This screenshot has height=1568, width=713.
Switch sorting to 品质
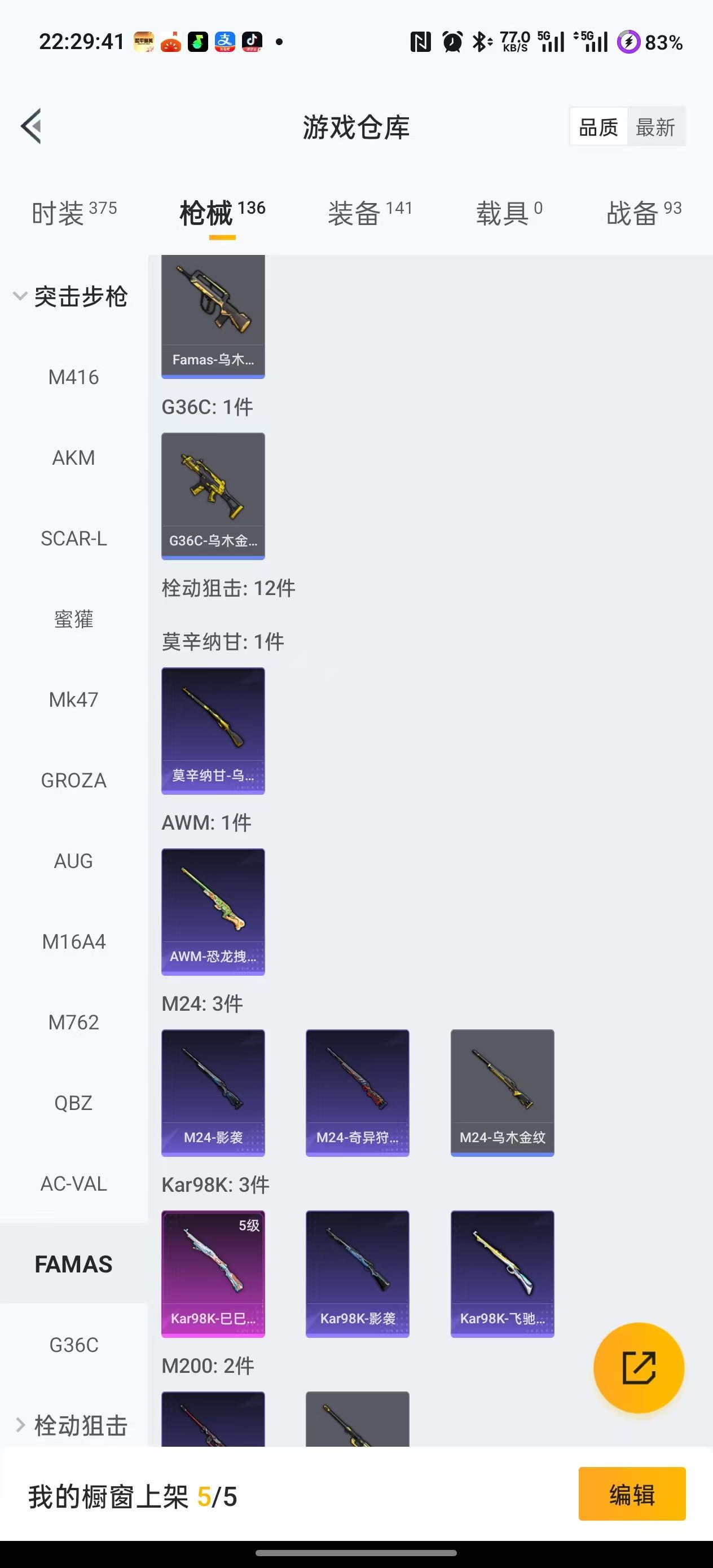599,126
